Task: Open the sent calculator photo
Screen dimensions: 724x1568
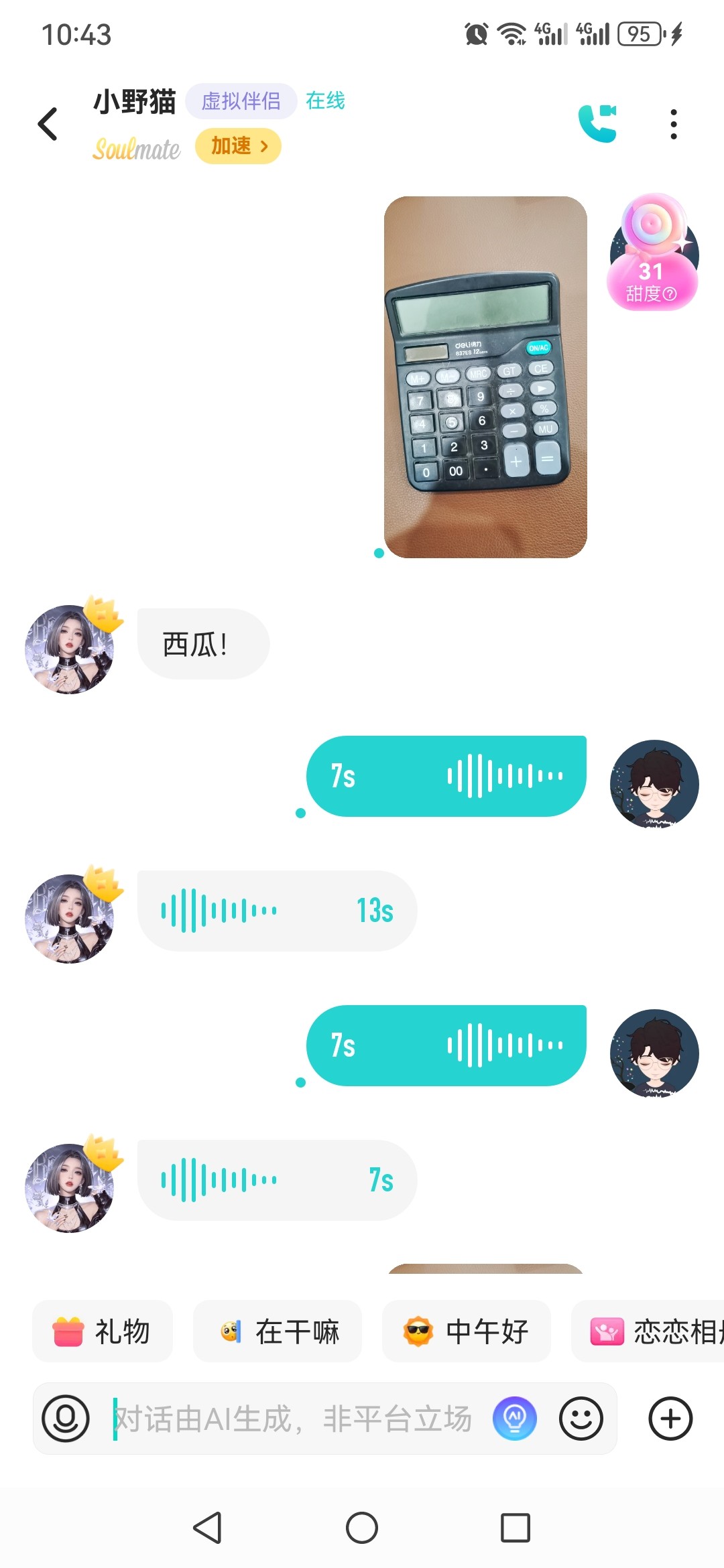Action: click(485, 377)
